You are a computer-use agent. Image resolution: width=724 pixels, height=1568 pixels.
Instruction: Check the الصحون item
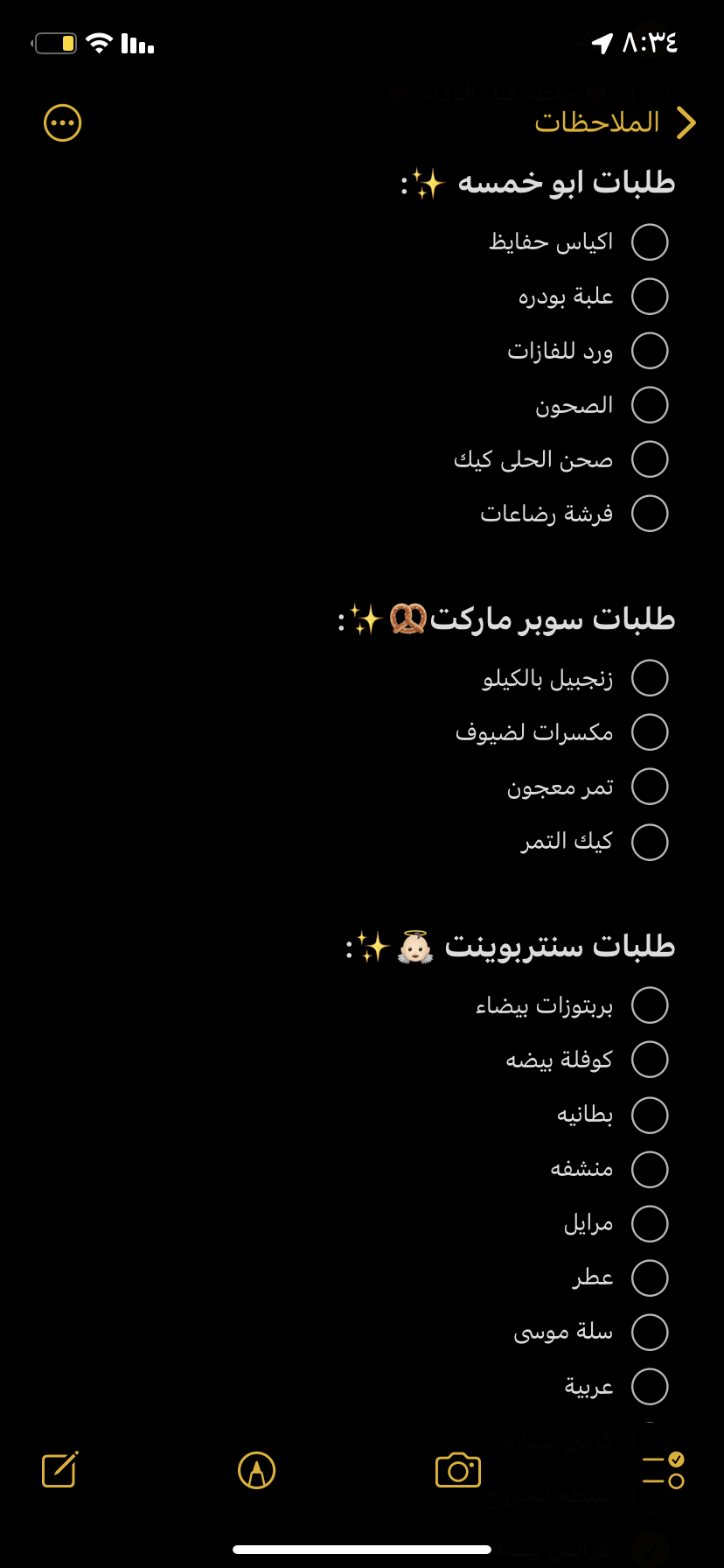(650, 405)
